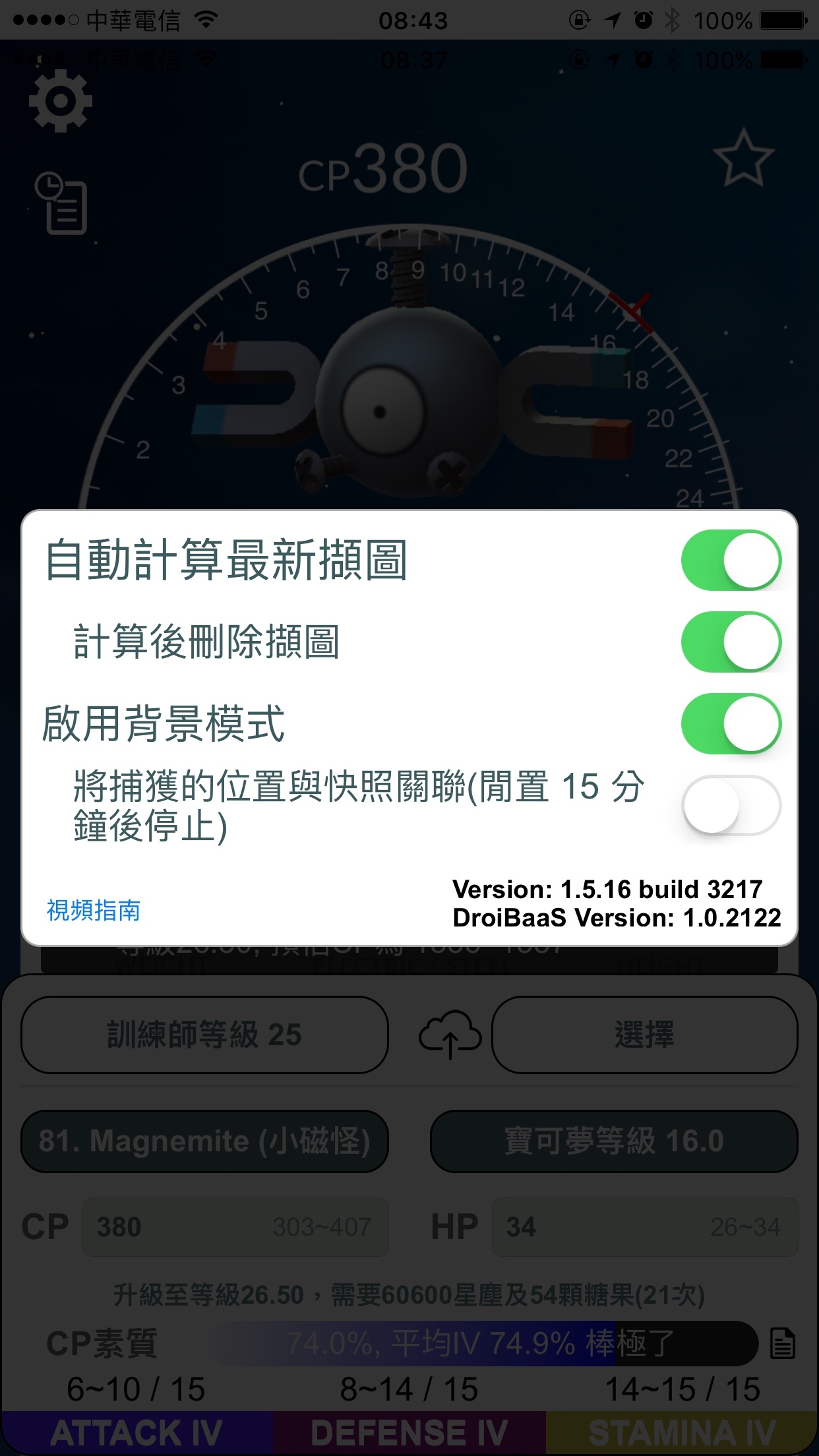Image resolution: width=819 pixels, height=1456 pixels.
Task: Tap the settings gear icon
Action: click(x=60, y=101)
